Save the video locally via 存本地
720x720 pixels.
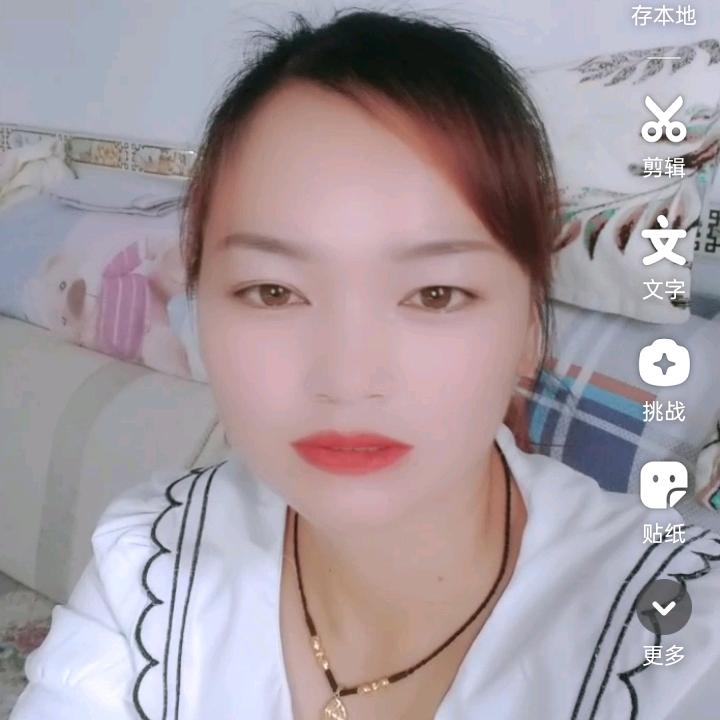[663, 17]
